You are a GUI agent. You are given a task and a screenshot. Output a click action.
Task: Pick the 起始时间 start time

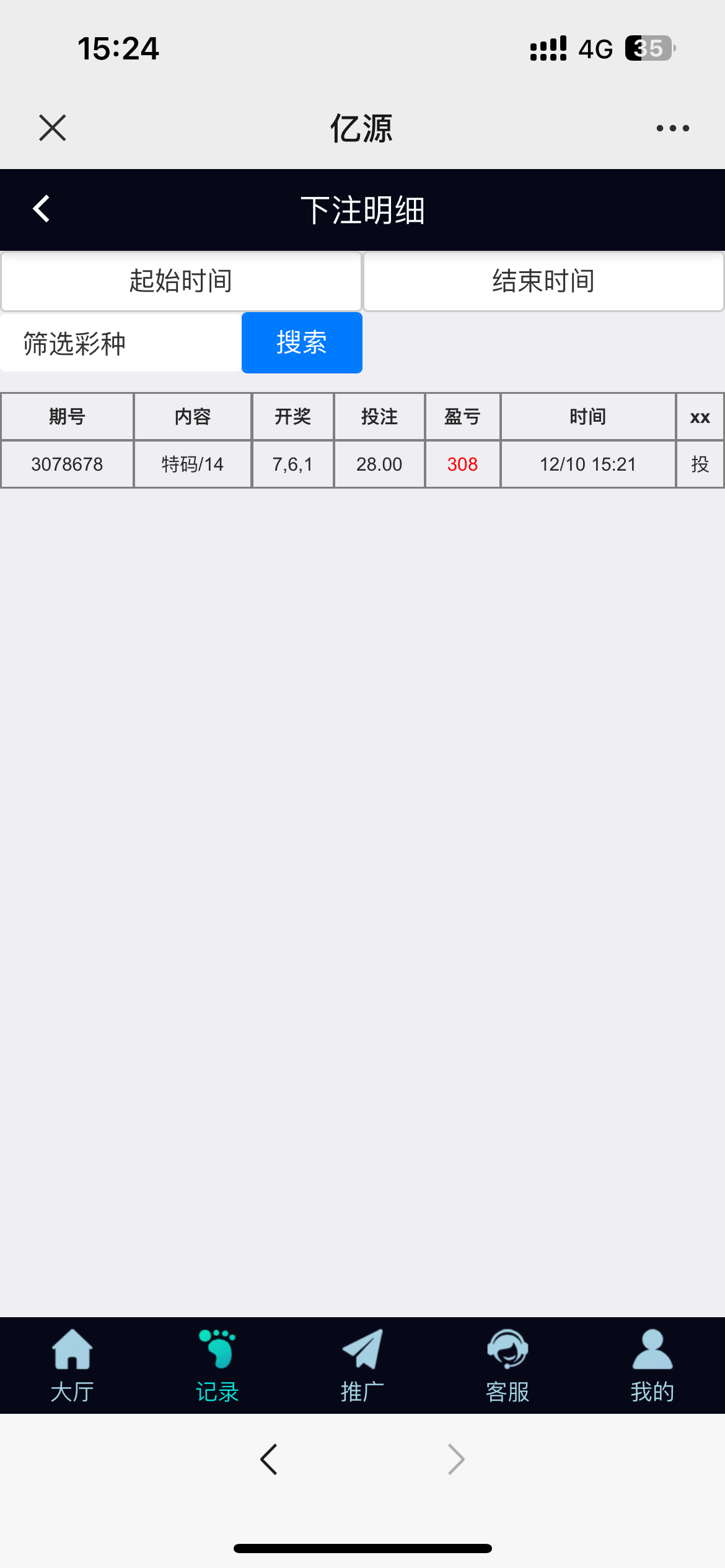click(x=181, y=281)
